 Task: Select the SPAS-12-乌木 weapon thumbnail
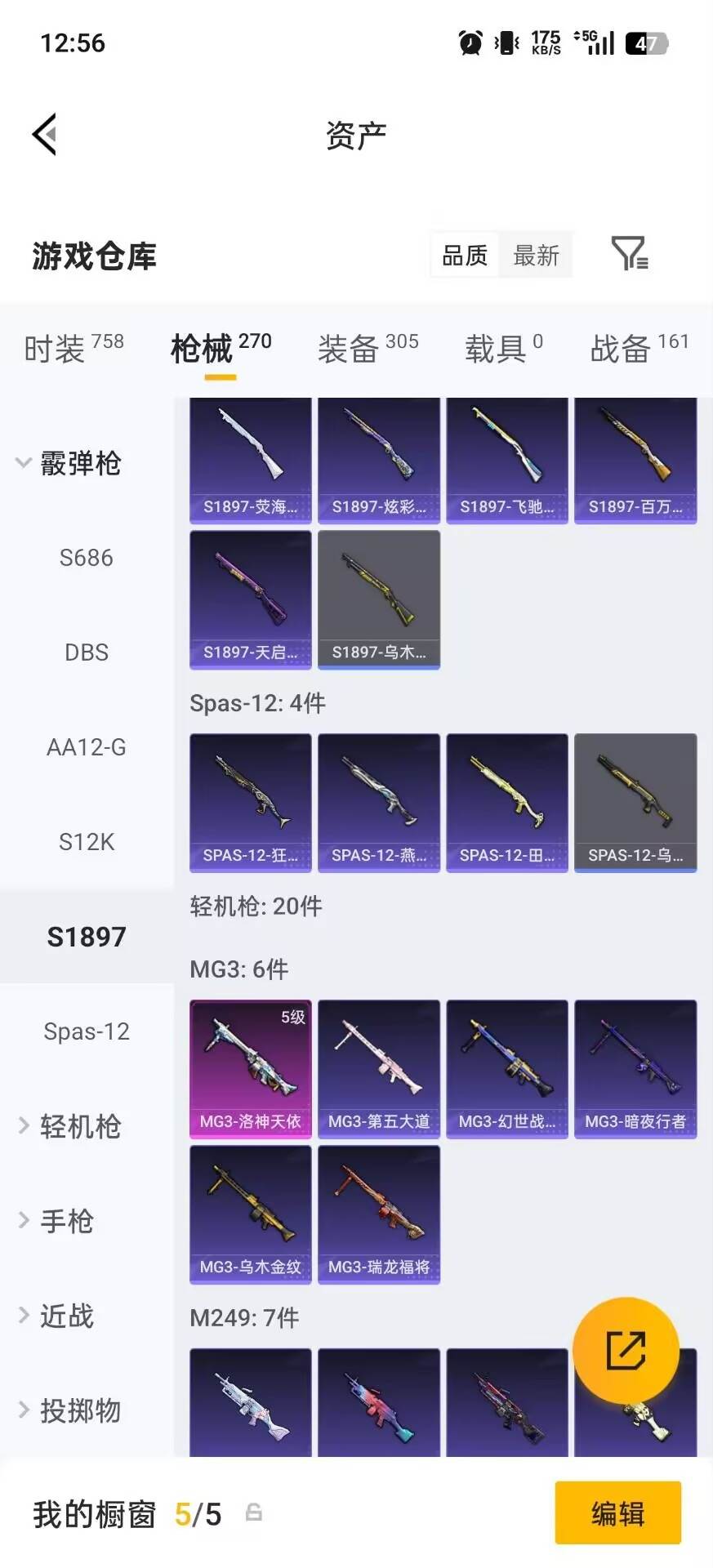coord(635,802)
